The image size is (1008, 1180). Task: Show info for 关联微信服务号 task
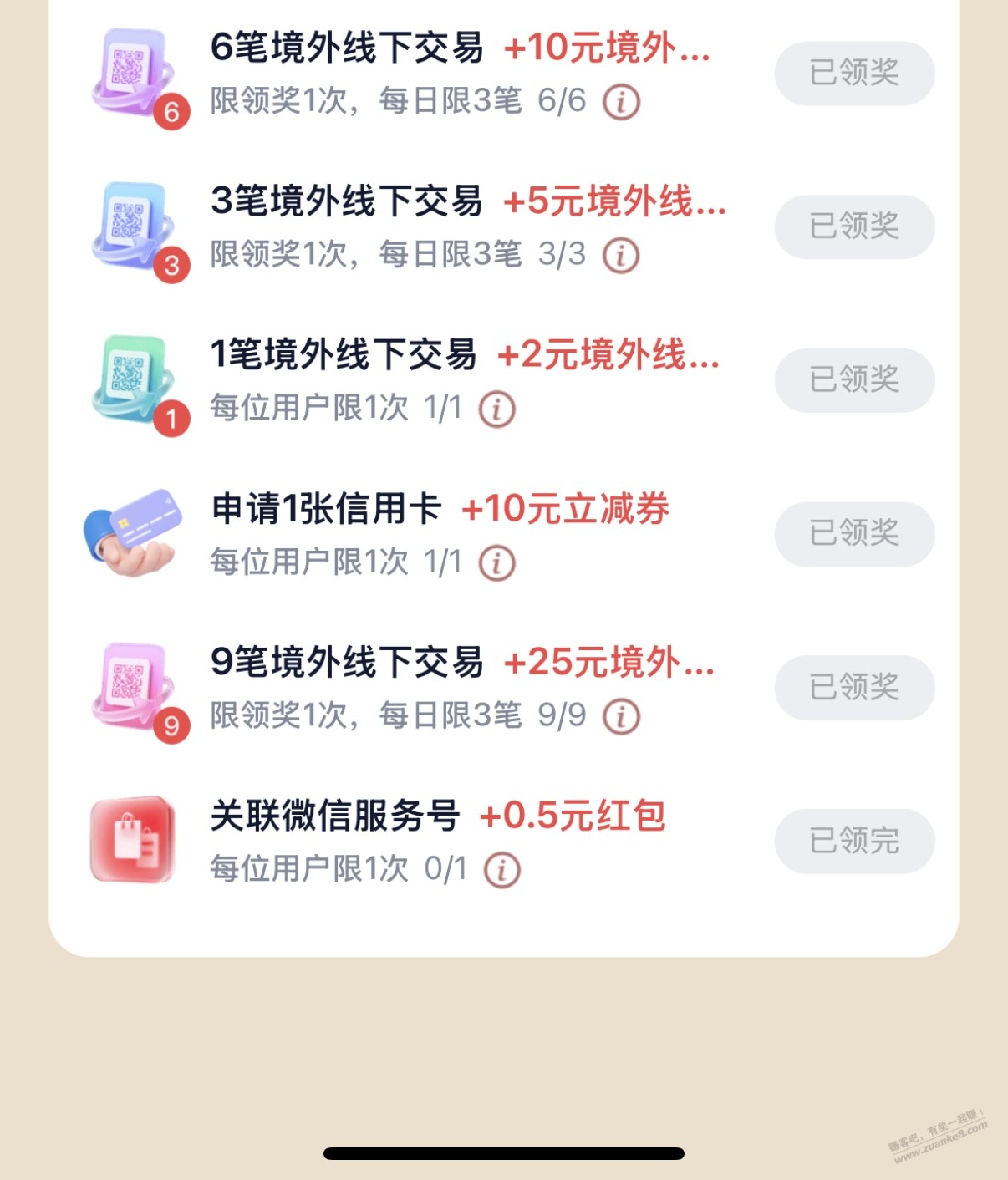pos(501,870)
